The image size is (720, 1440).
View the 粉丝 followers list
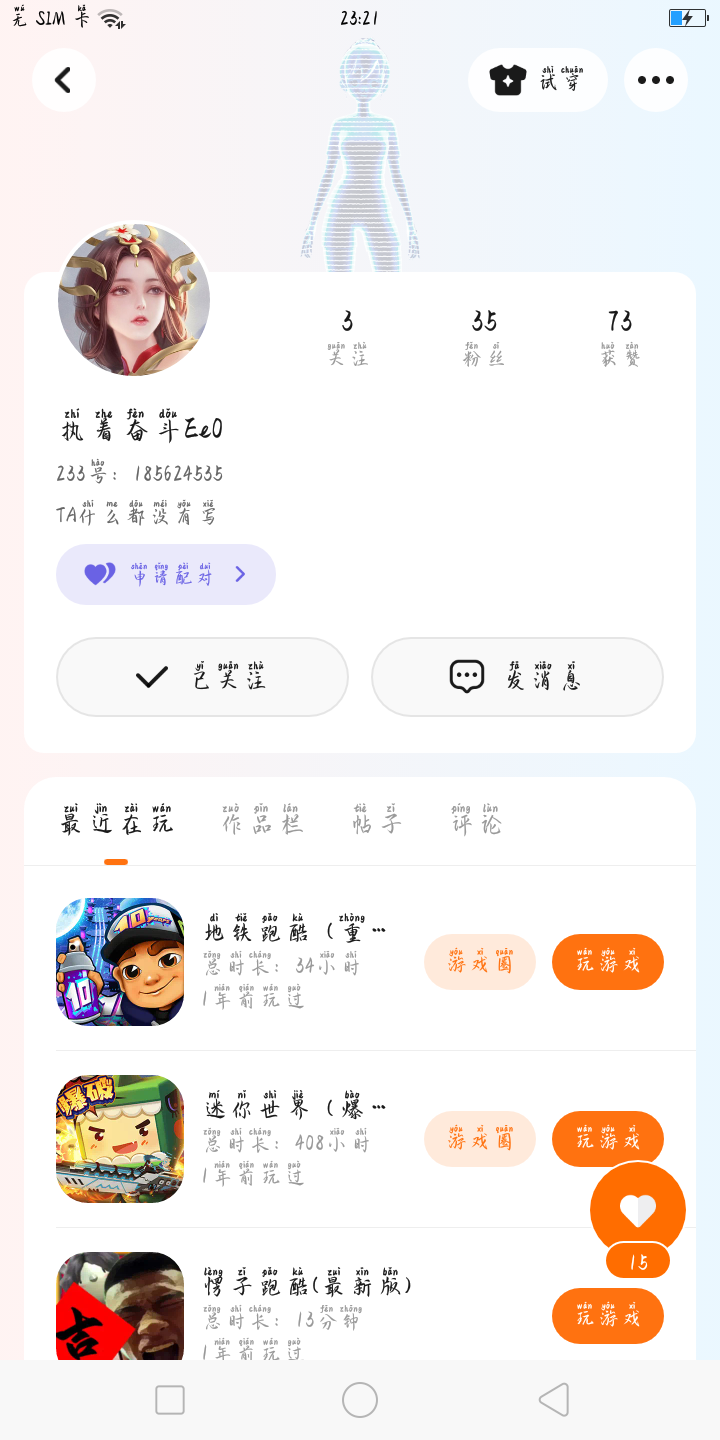[484, 336]
